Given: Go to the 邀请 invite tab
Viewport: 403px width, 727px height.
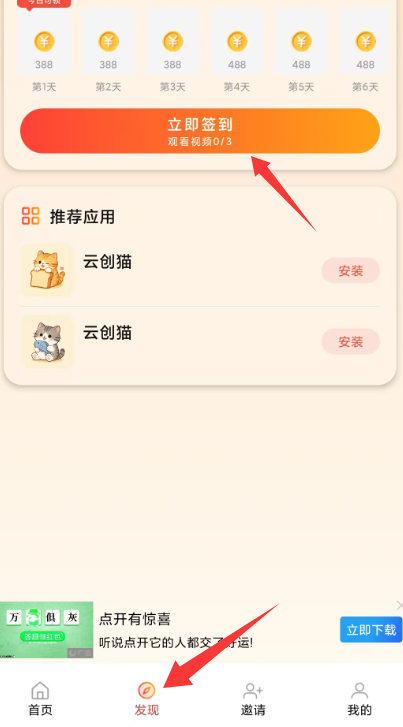Looking at the screenshot, I should coord(253,699).
